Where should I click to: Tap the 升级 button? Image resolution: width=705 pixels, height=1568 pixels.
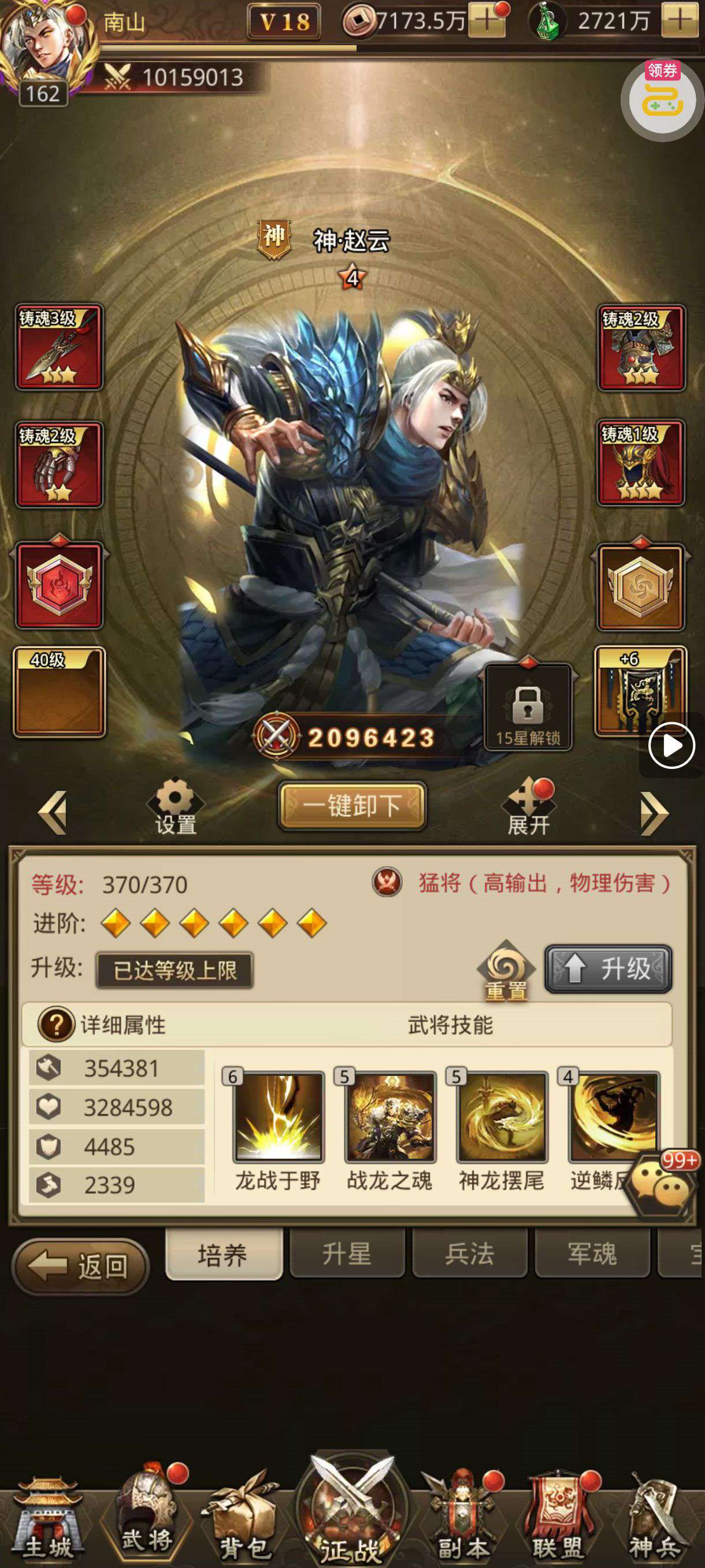[x=608, y=968]
